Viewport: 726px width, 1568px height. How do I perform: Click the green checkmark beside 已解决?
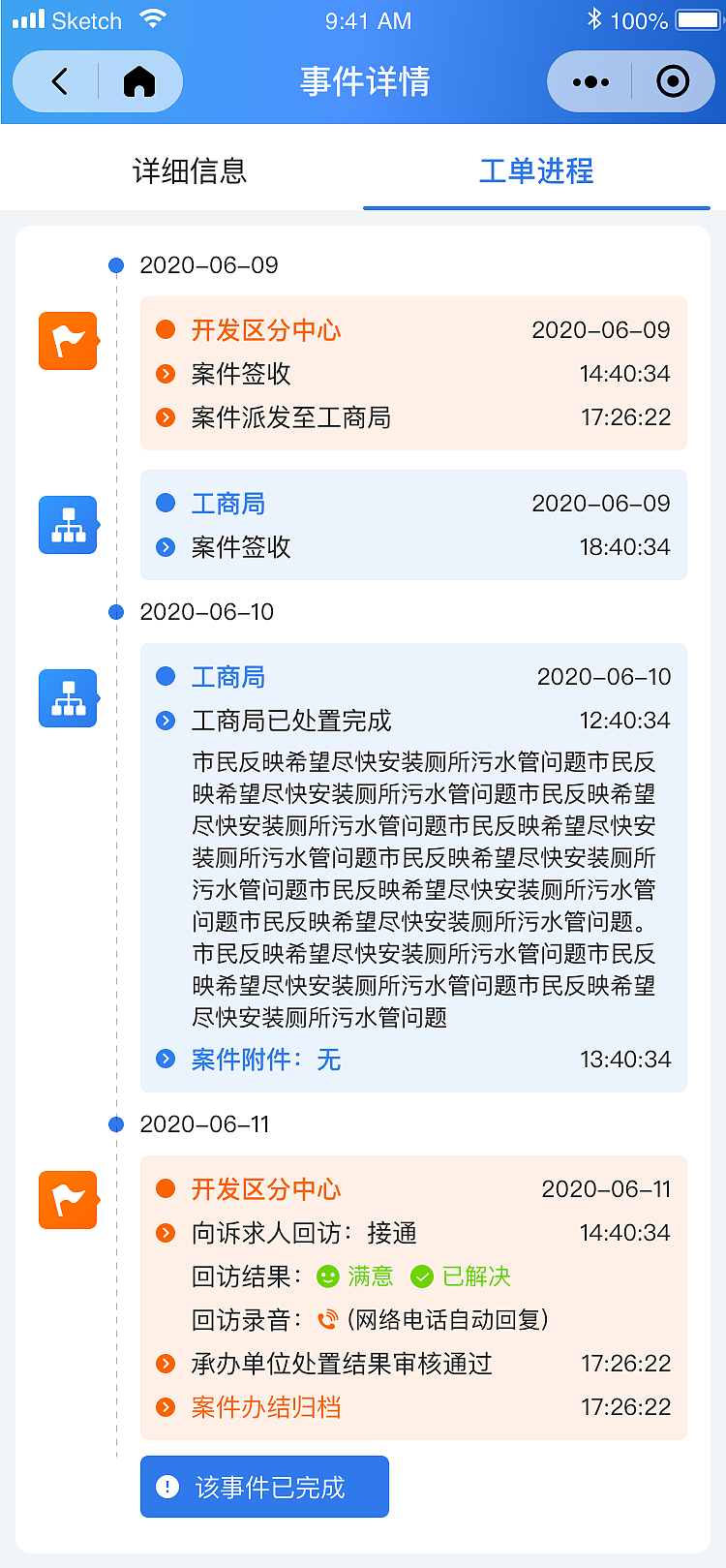point(422,1276)
